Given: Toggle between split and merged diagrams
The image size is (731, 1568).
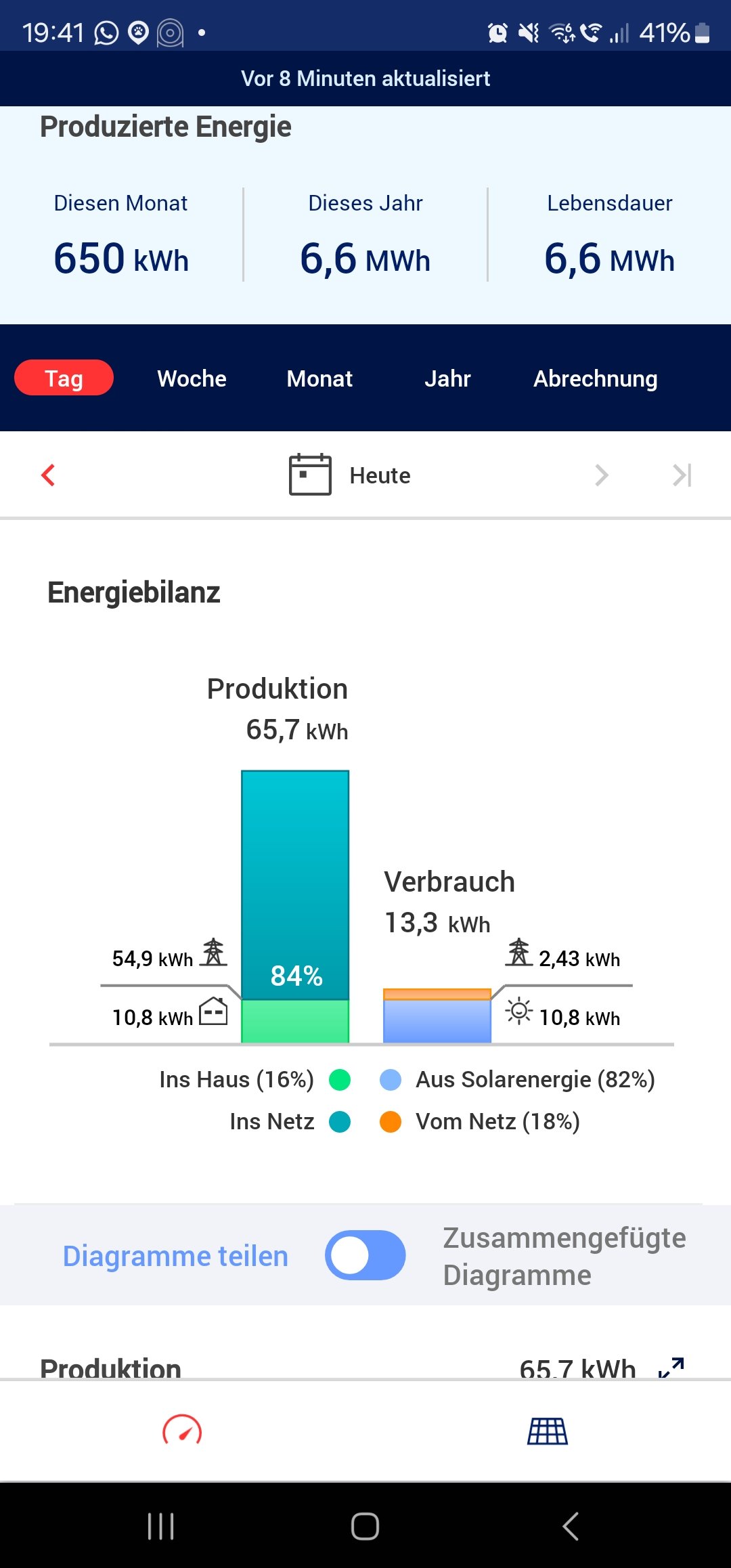Looking at the screenshot, I should point(365,1255).
